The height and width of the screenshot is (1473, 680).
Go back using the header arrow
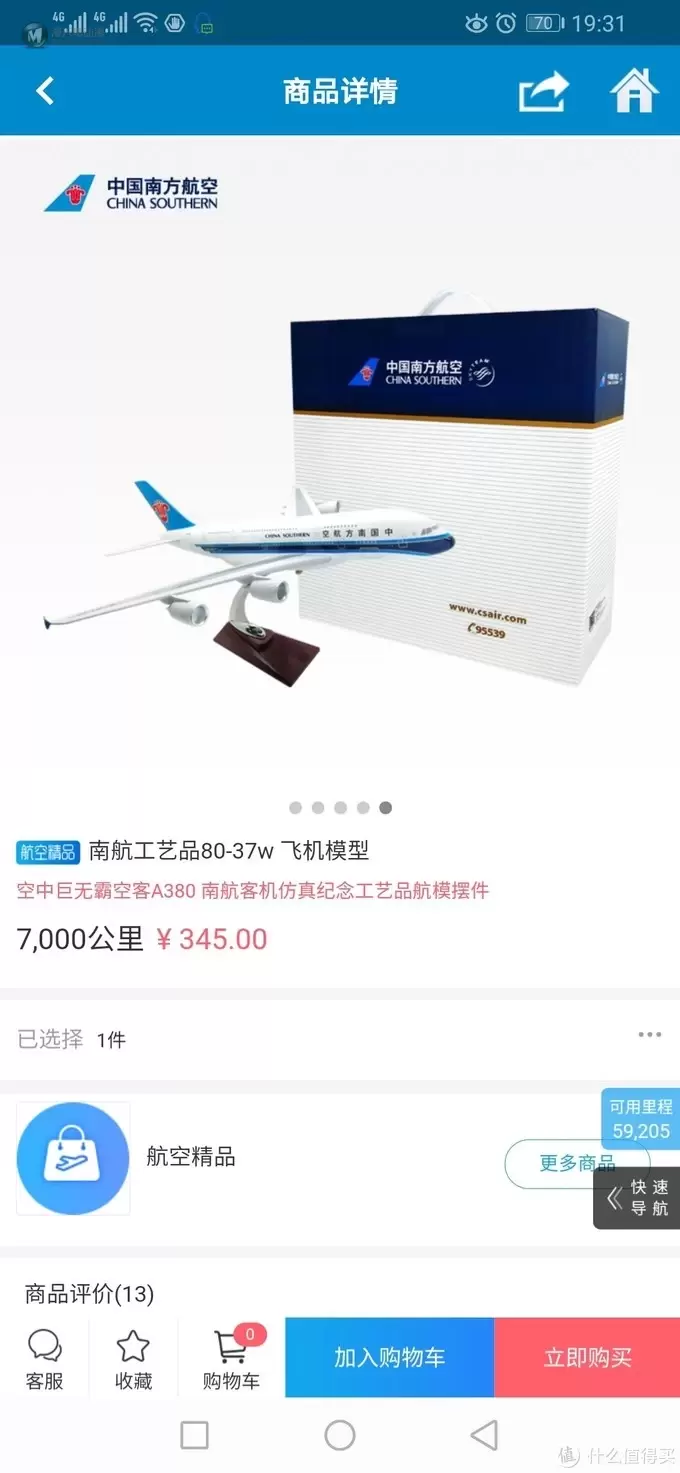[x=44, y=91]
